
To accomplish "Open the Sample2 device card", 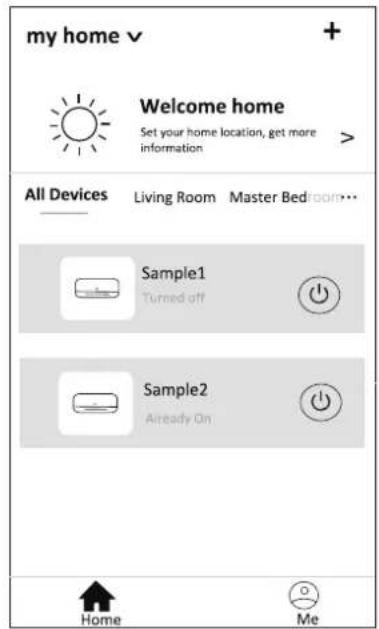I will tap(192, 403).
